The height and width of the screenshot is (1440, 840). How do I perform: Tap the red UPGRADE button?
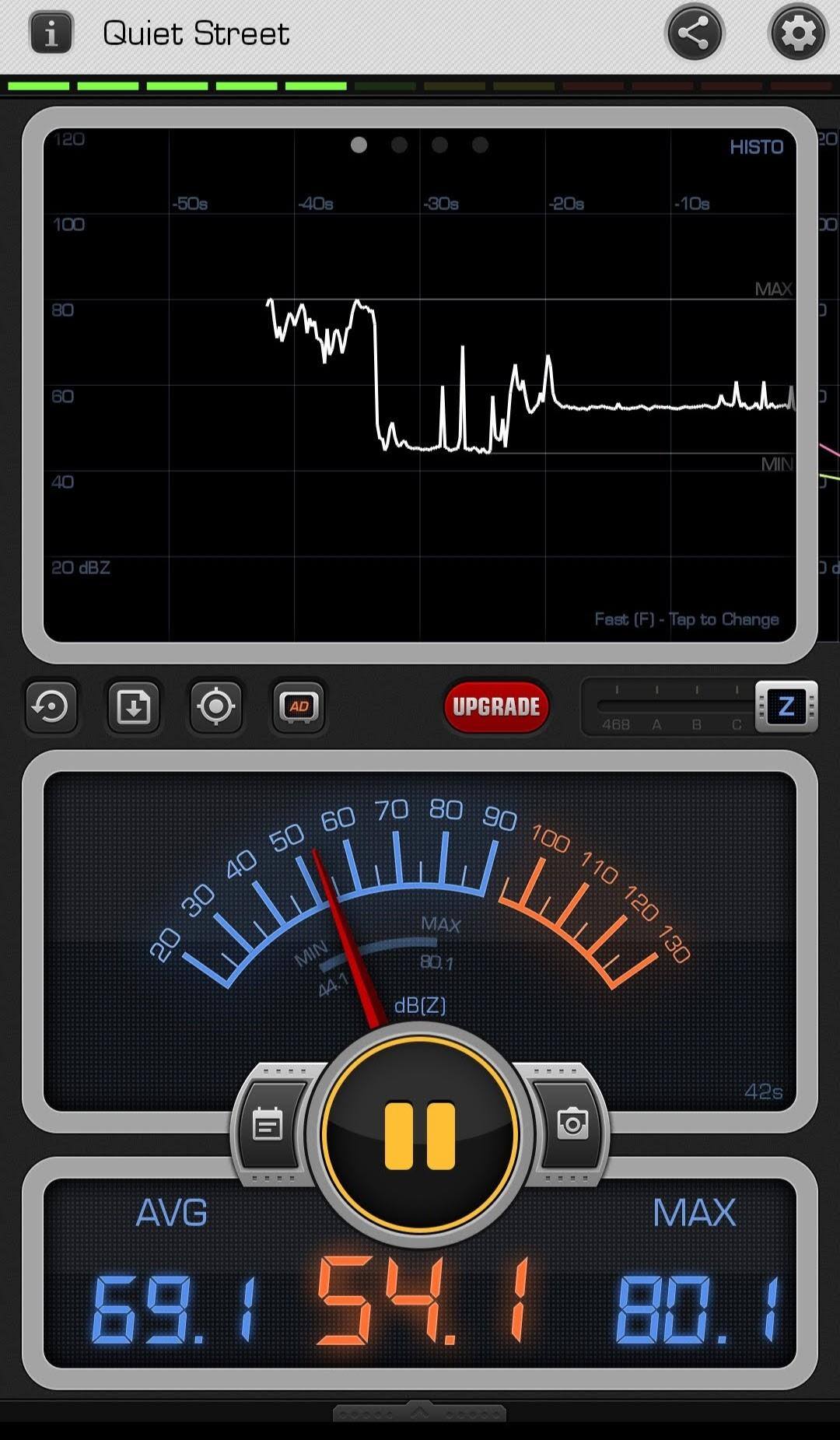coord(496,706)
